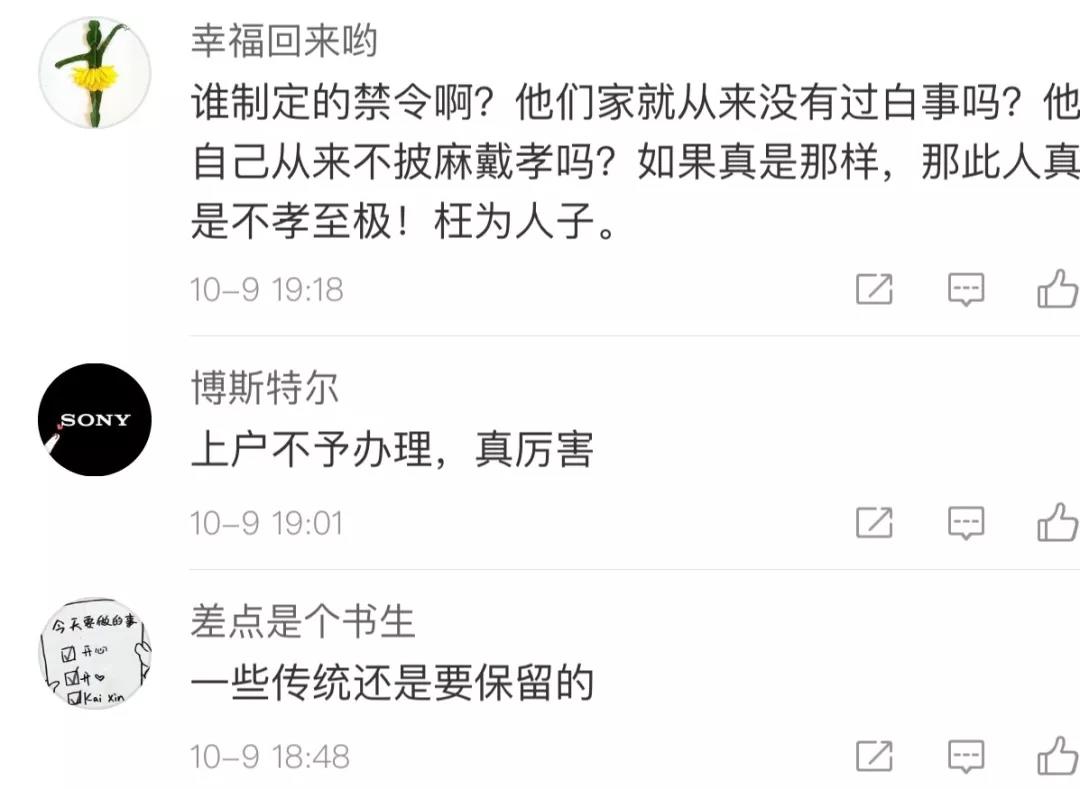Open 幸福回来哟's profile via avatar
1080x789 pixels.
(95, 73)
